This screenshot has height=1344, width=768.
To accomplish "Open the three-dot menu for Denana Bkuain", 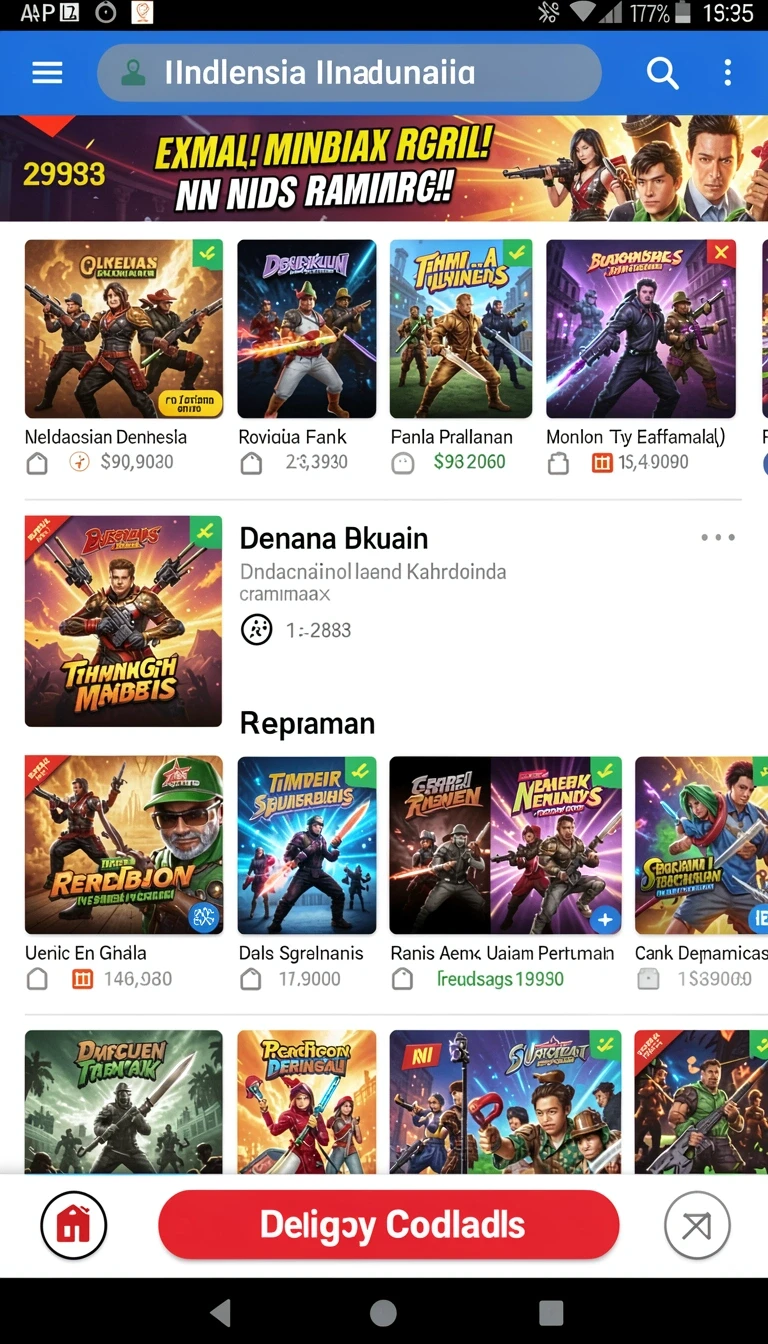I will (x=718, y=538).
